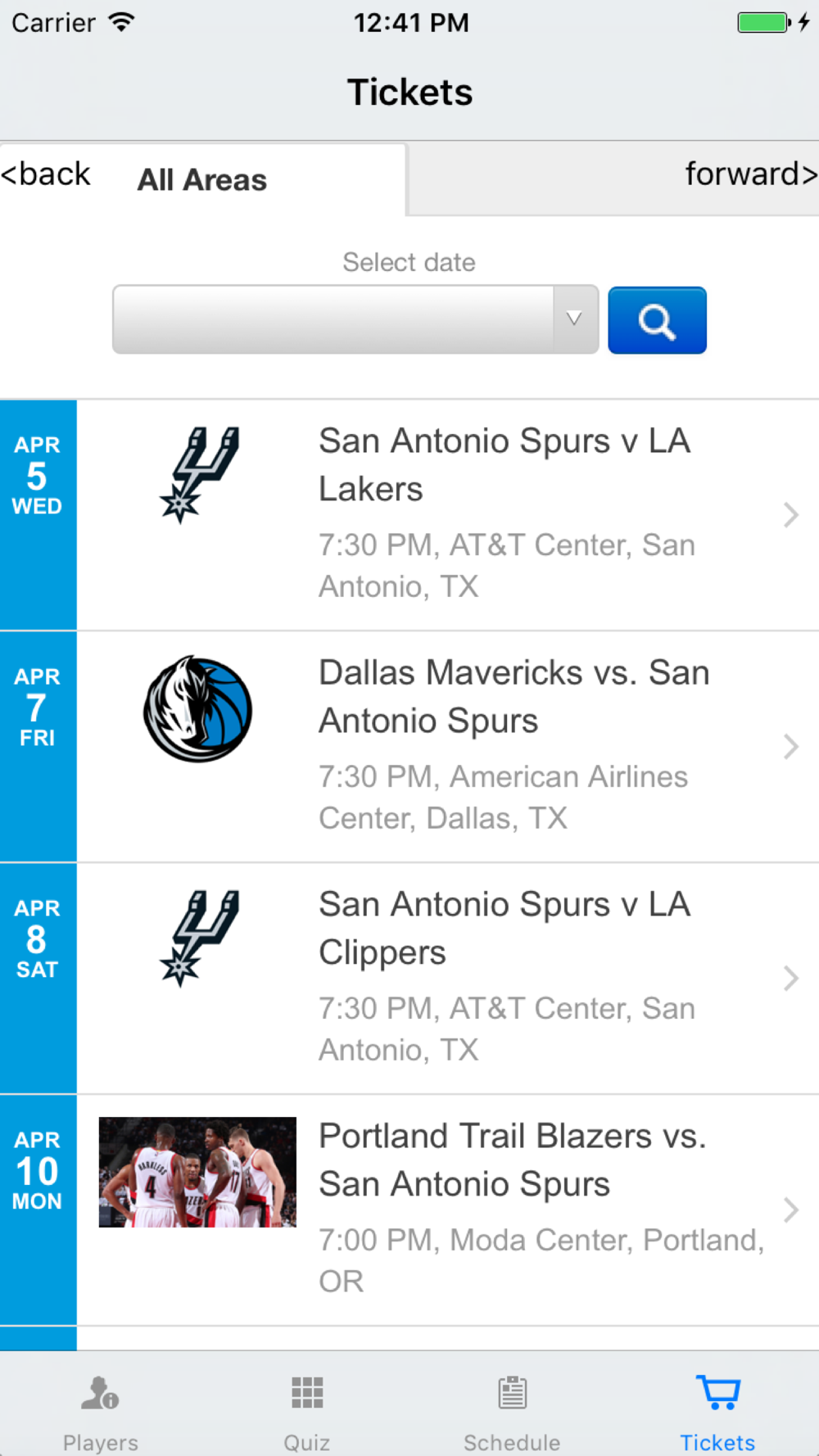
Task: Go forward using the forward> link
Action: (751, 174)
